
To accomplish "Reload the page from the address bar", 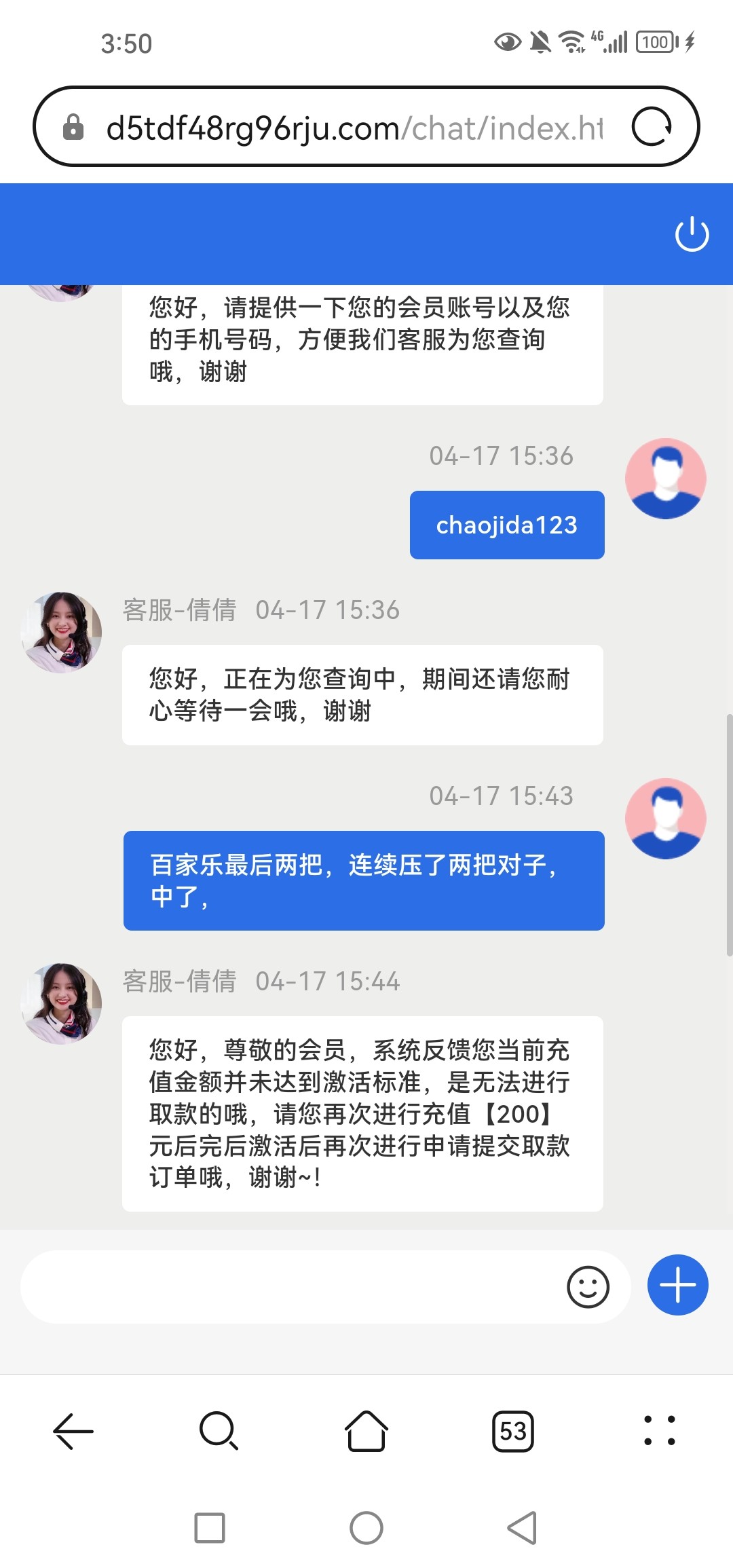I will click(652, 127).
